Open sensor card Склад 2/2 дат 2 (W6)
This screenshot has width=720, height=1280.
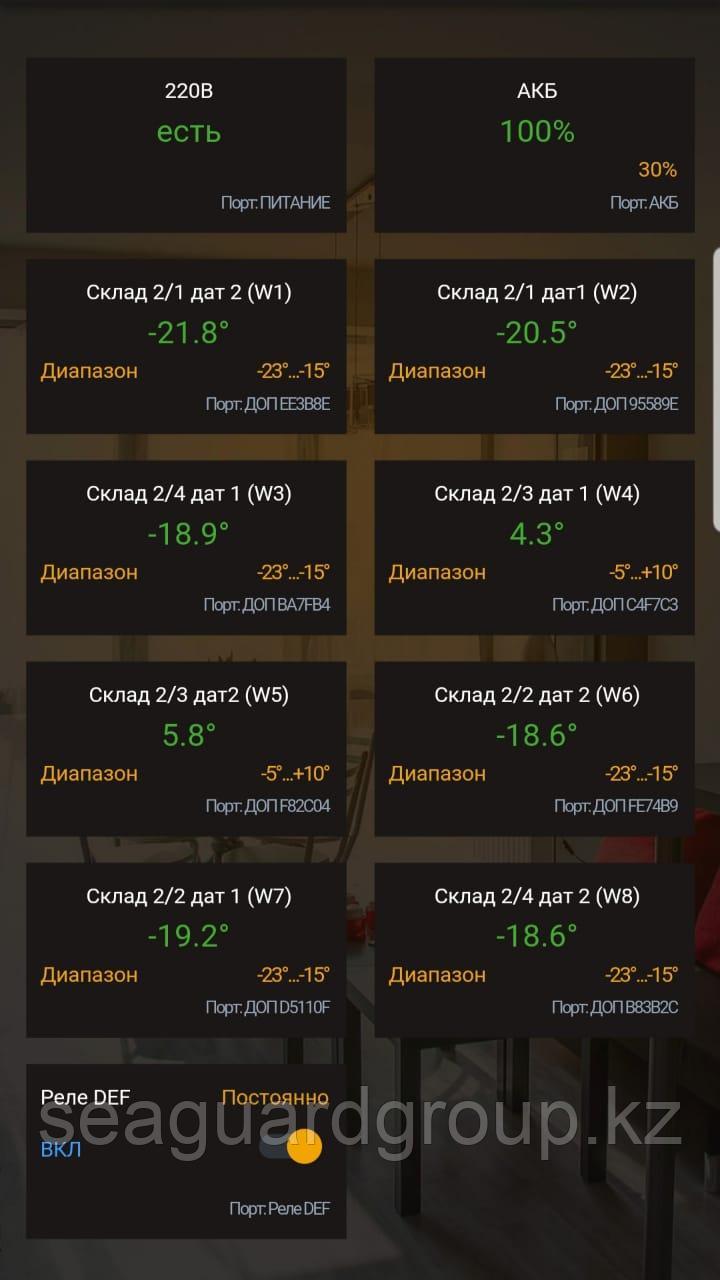click(535, 749)
